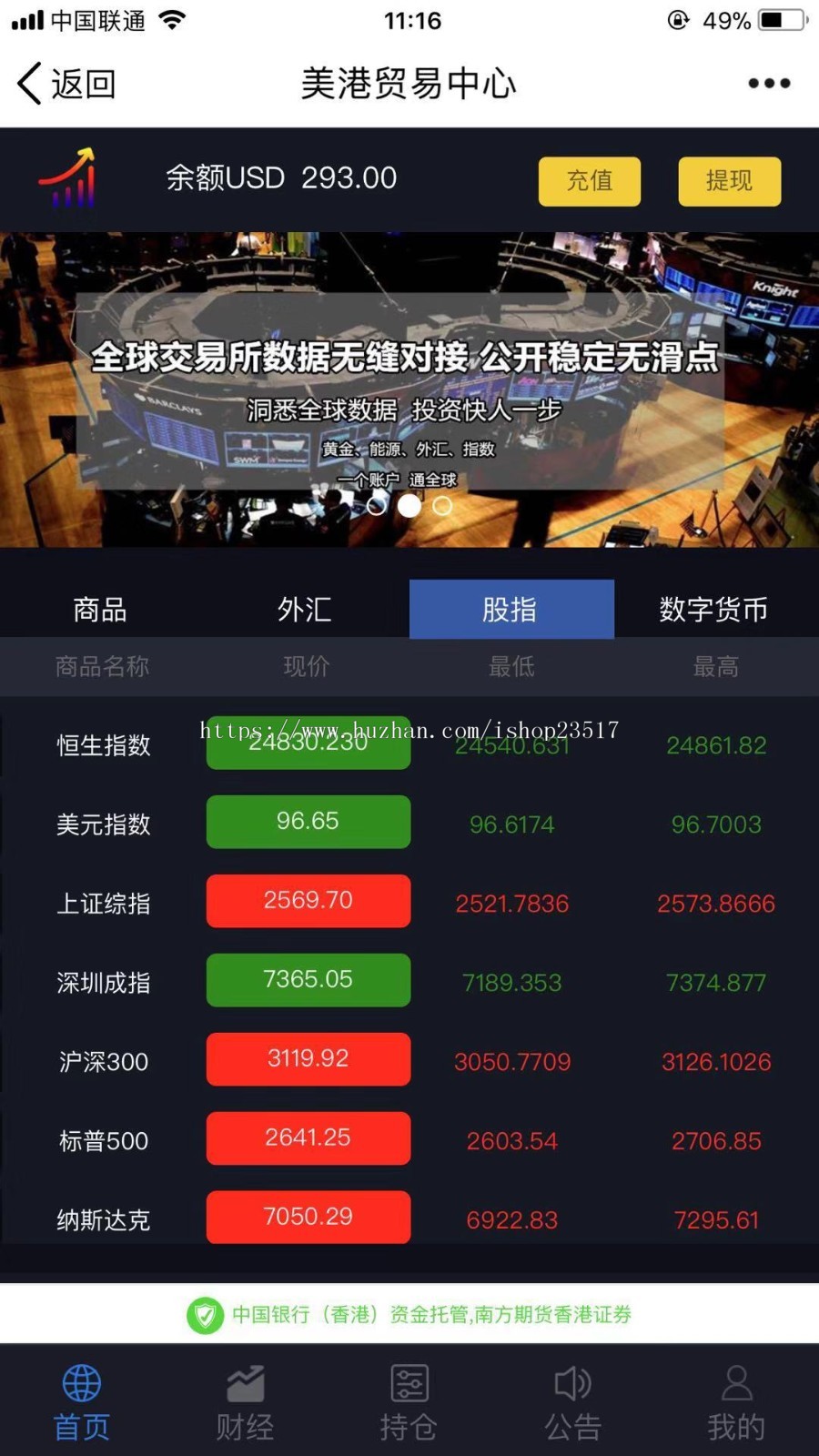Open the 纳斯达克 row
Screen dimensions: 819x1456
click(x=103, y=1219)
